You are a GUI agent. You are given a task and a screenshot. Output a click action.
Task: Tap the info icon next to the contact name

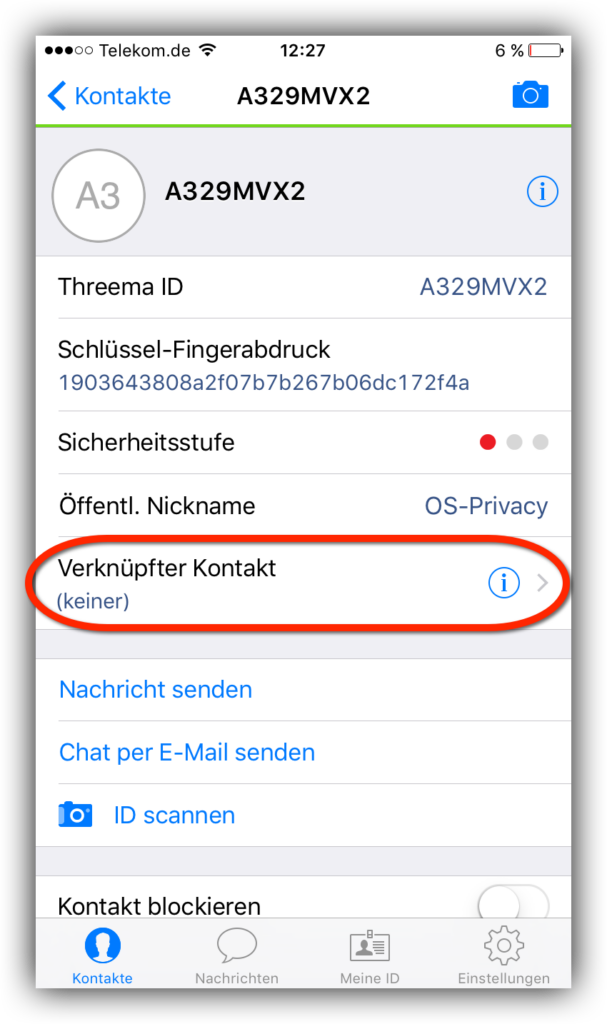point(542,192)
